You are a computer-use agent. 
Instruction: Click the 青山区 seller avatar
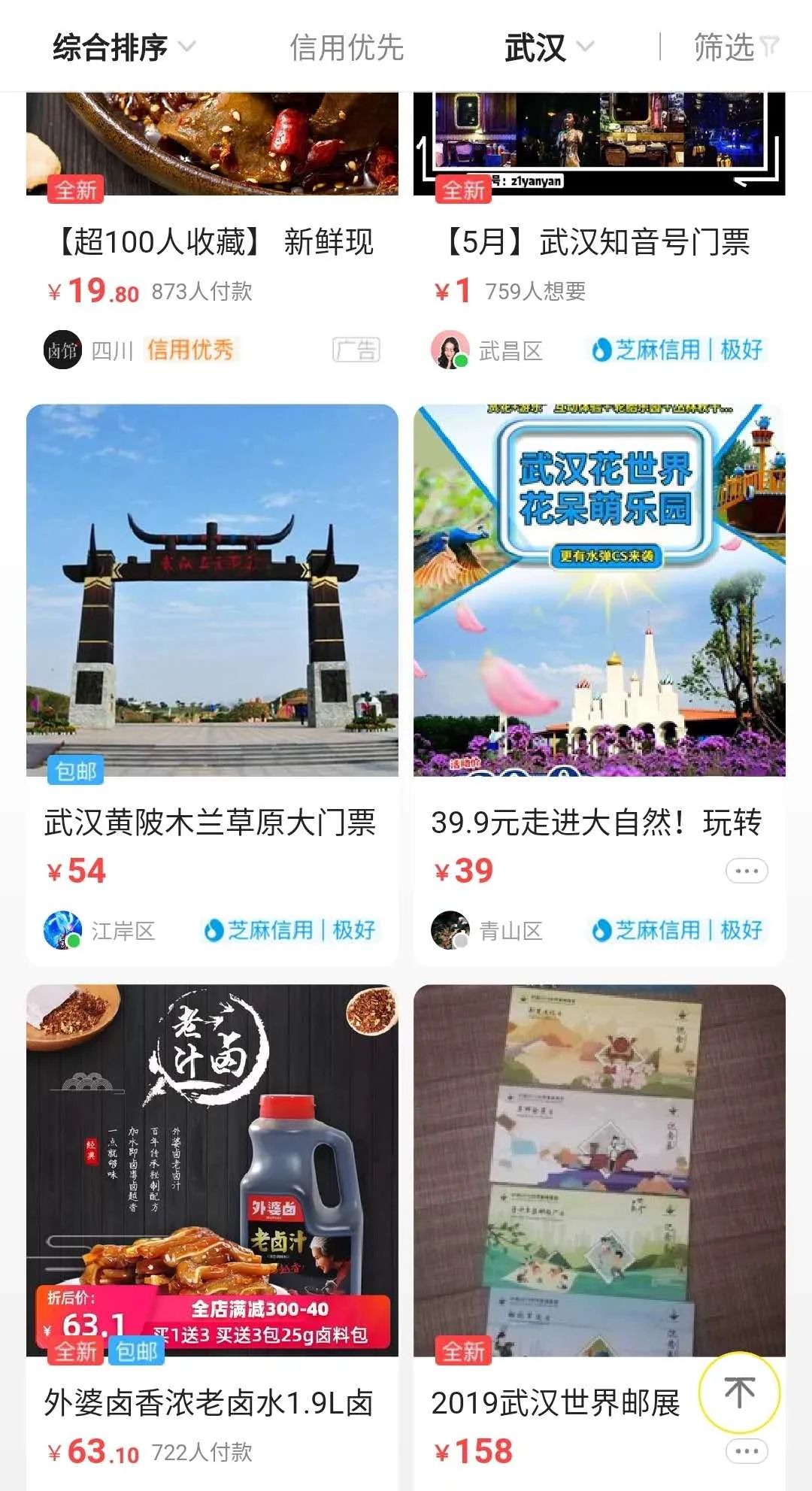[452, 930]
